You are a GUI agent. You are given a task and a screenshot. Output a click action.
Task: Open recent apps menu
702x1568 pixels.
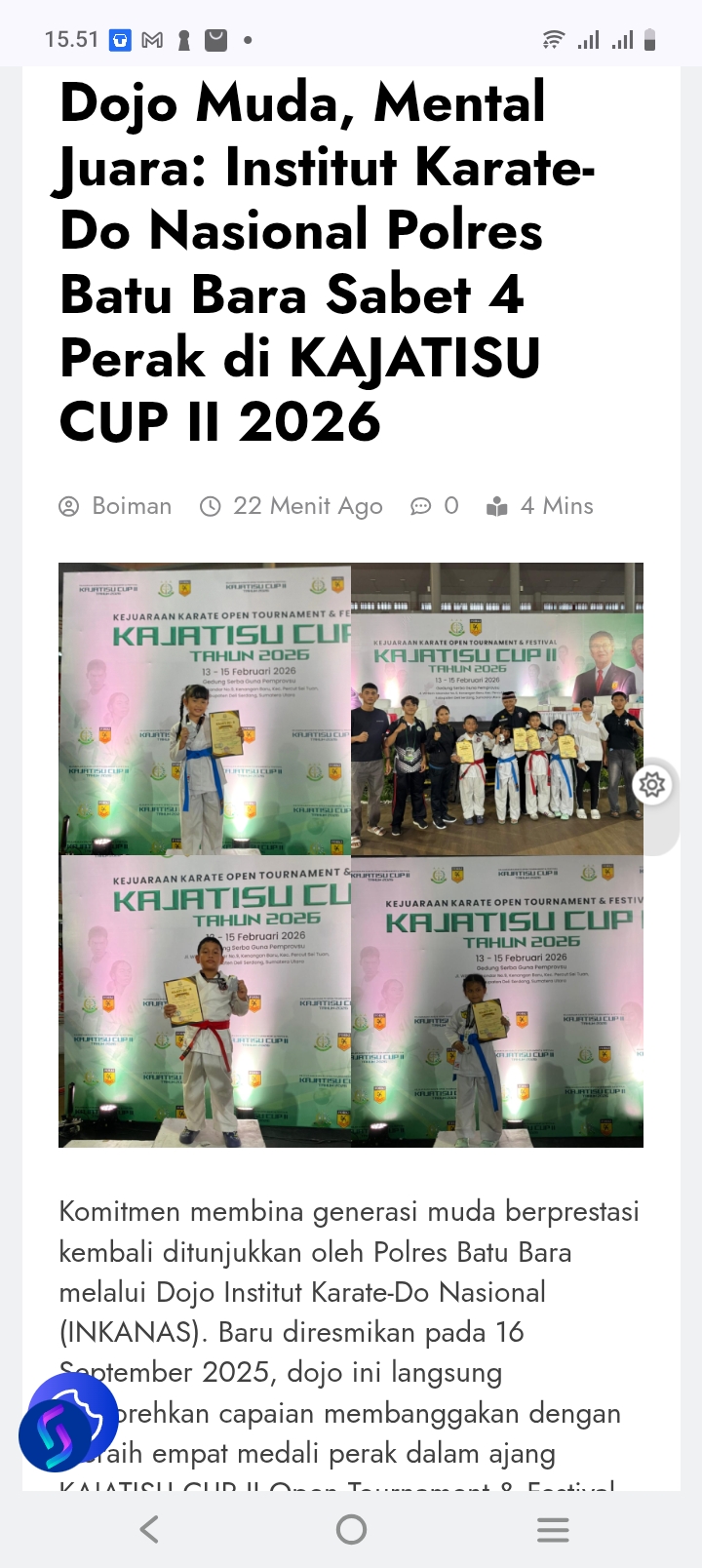(x=553, y=1529)
